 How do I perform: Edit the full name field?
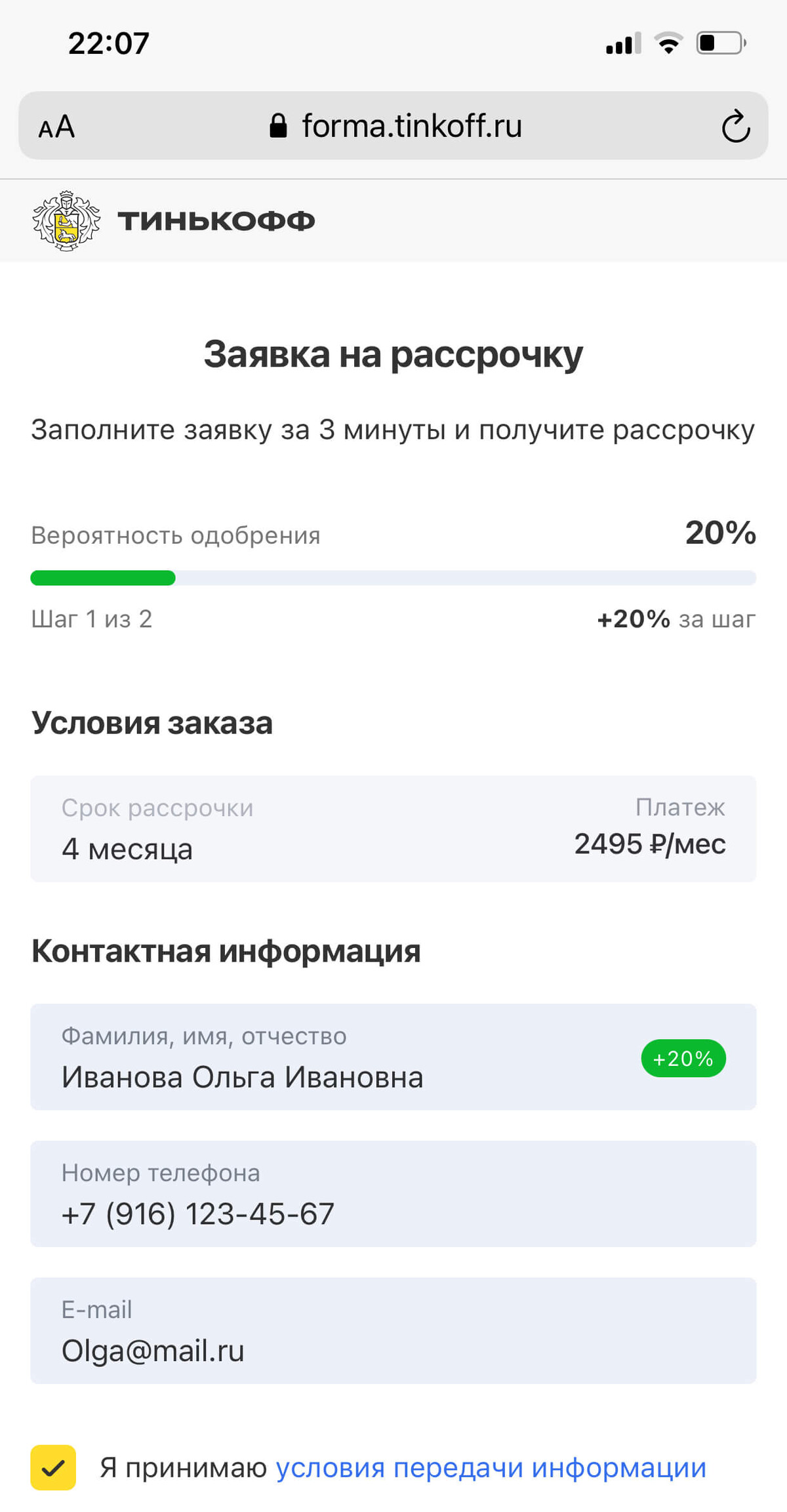393,1057
